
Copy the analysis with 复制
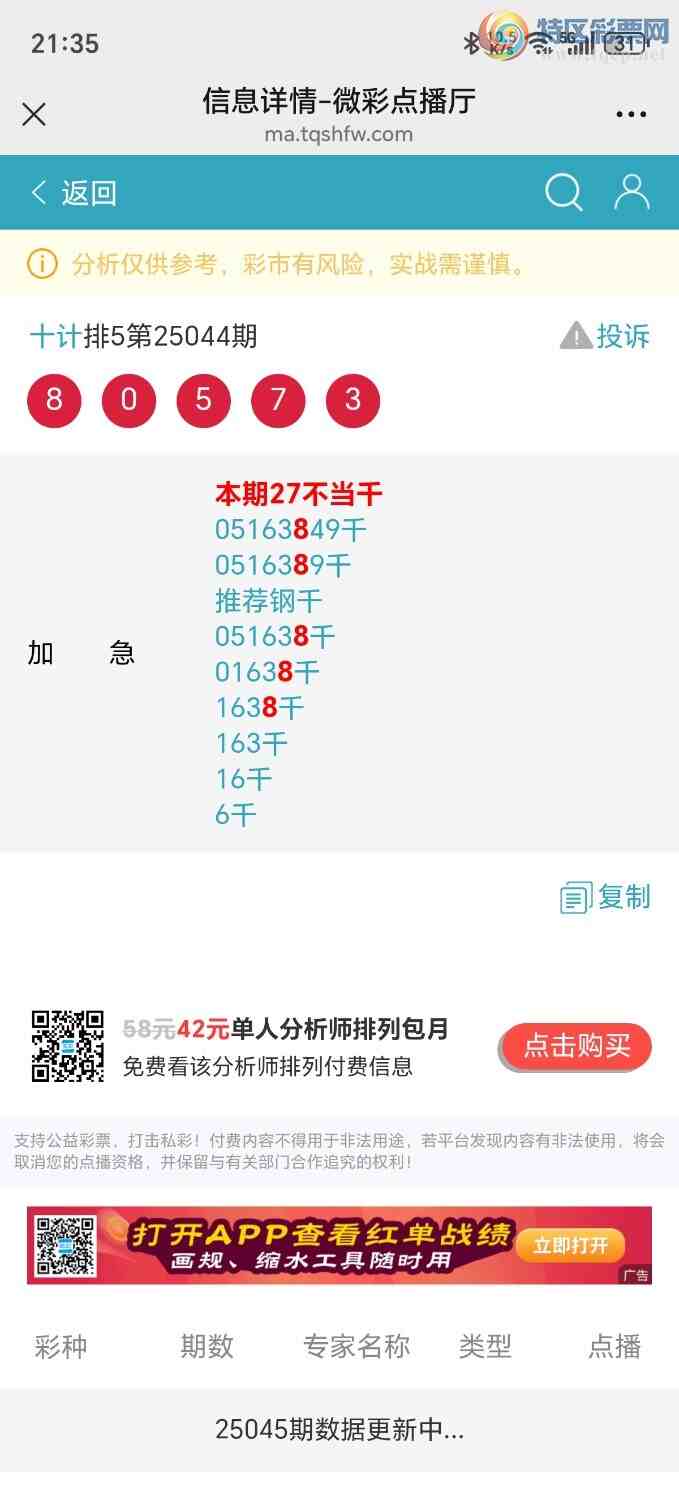click(606, 897)
